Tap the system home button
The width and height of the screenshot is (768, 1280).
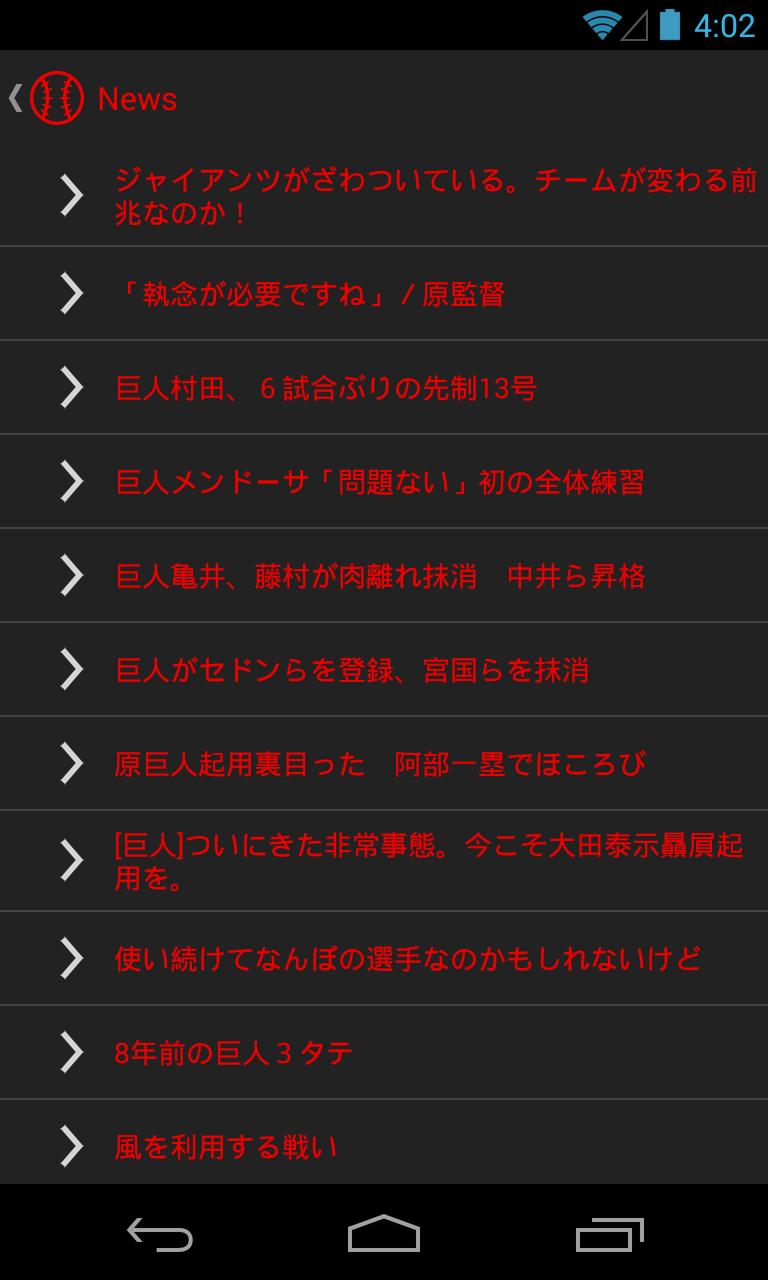(384, 1234)
